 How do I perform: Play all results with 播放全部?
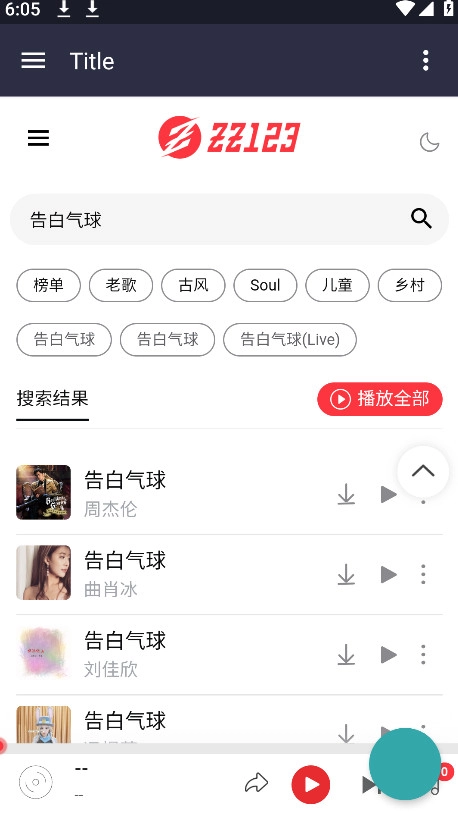[x=380, y=399]
